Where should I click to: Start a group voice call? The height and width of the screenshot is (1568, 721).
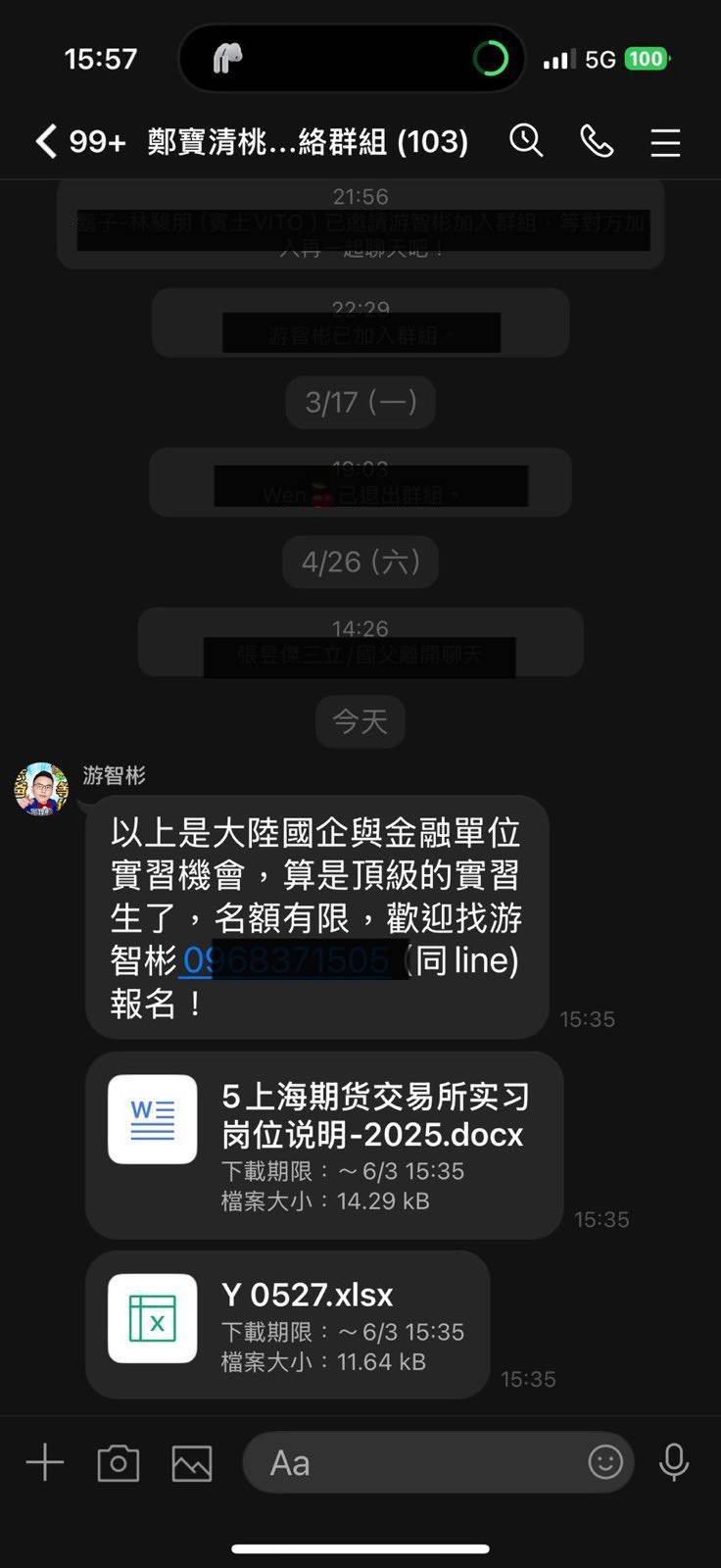pos(597,142)
